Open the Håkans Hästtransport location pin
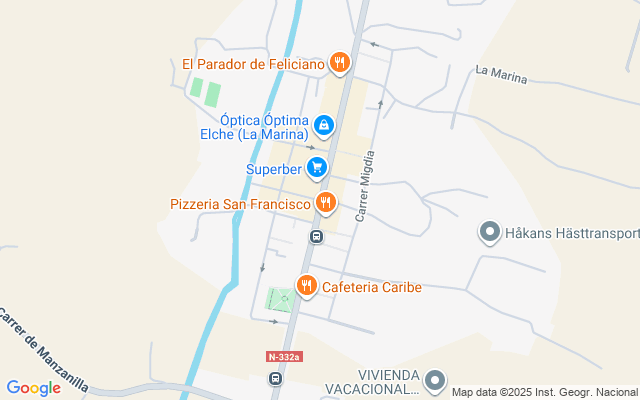Image resolution: width=640 pixels, height=400 pixels. 490,234
